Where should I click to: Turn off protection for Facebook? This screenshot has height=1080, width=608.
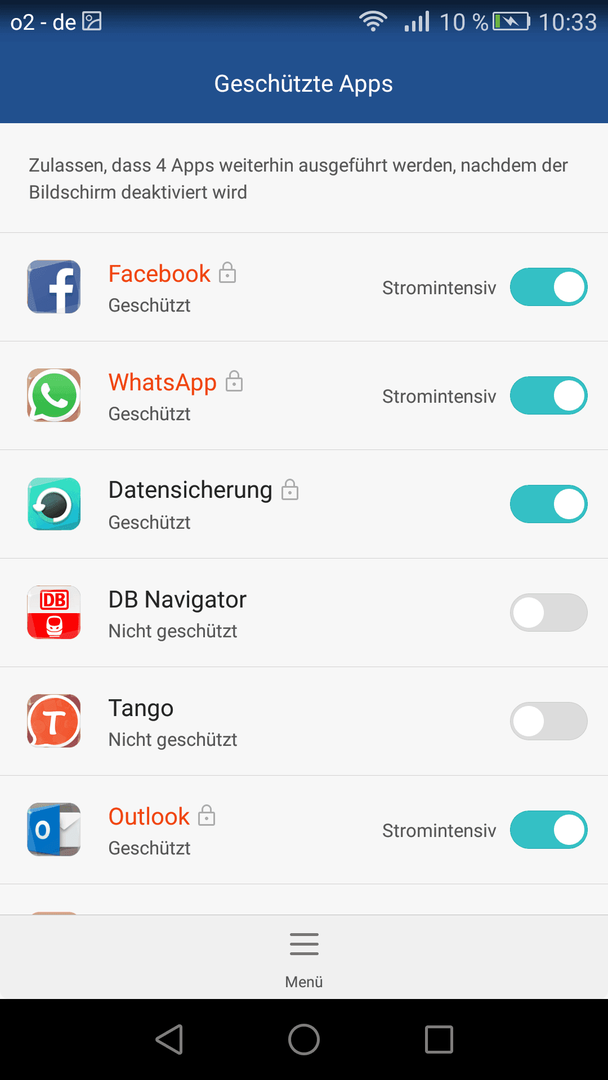(548, 287)
